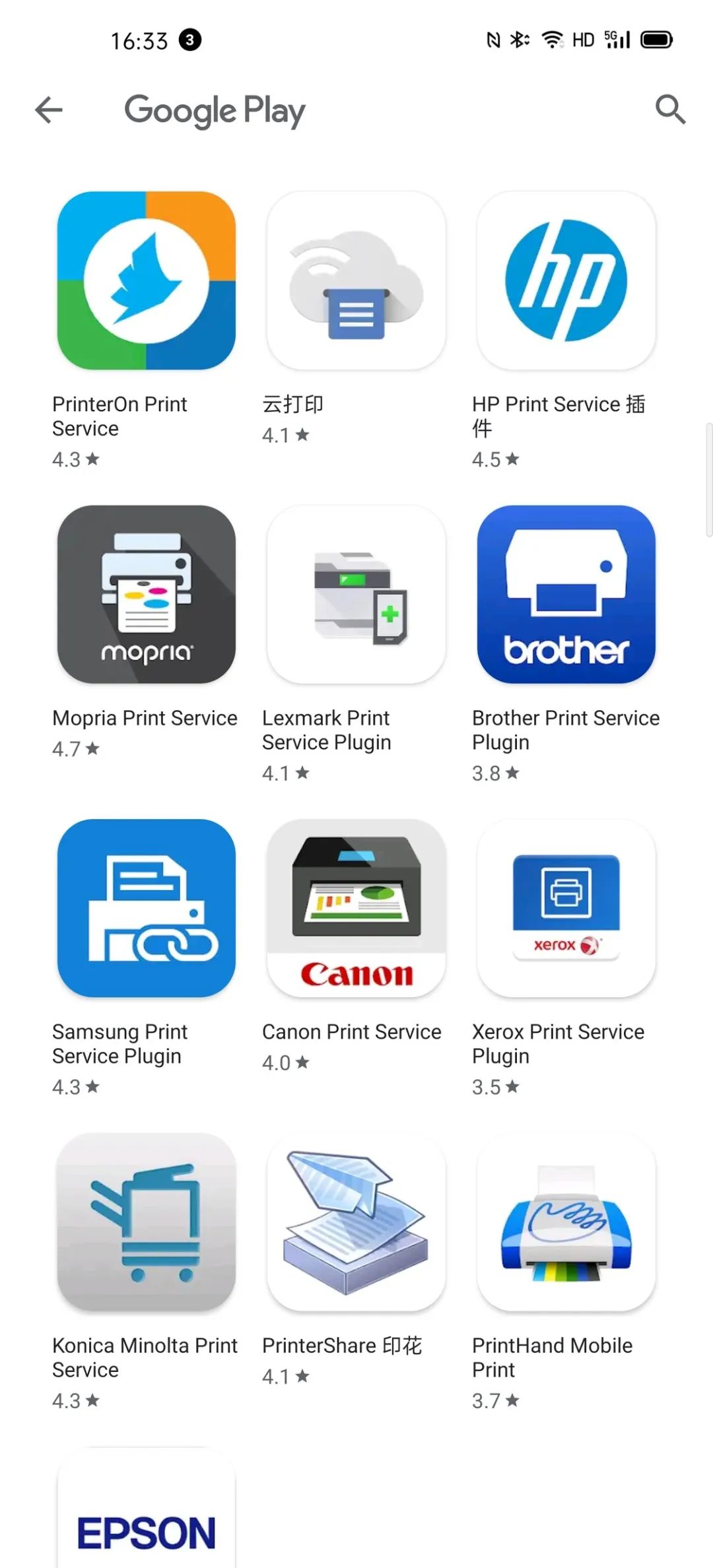Open the Google Play search icon
Image resolution: width=713 pixels, height=1568 pixels.
[669, 110]
